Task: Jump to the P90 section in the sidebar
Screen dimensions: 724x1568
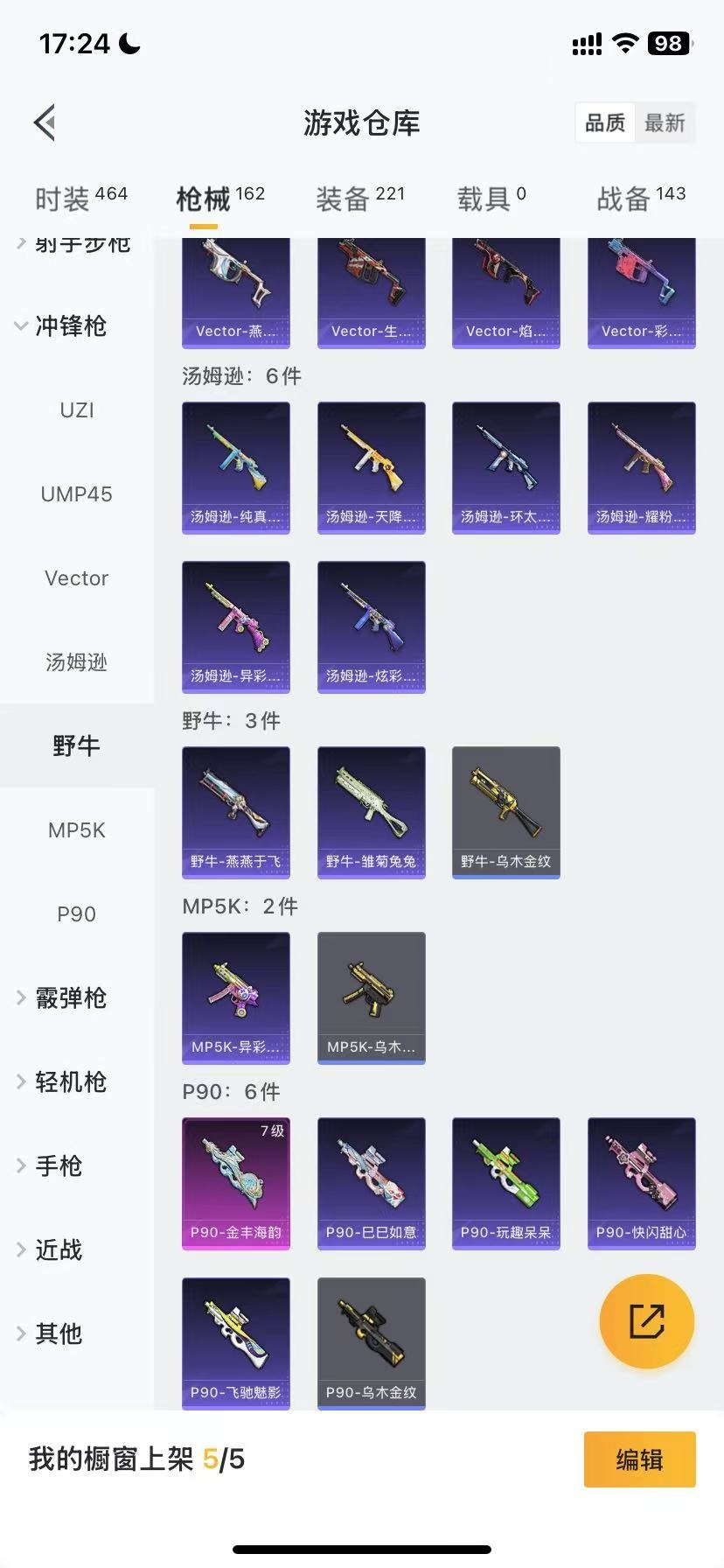Action: pos(77,913)
